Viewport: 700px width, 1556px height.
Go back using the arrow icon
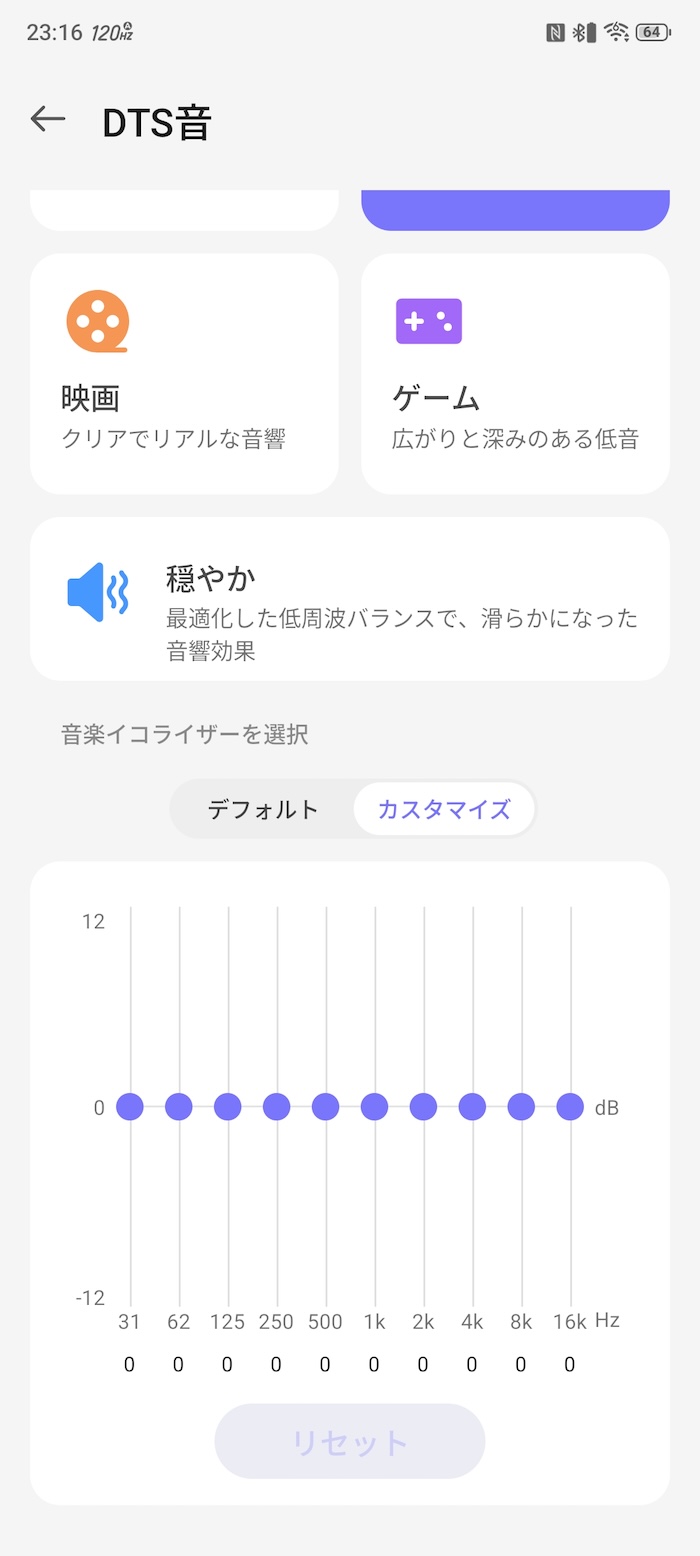(48, 120)
